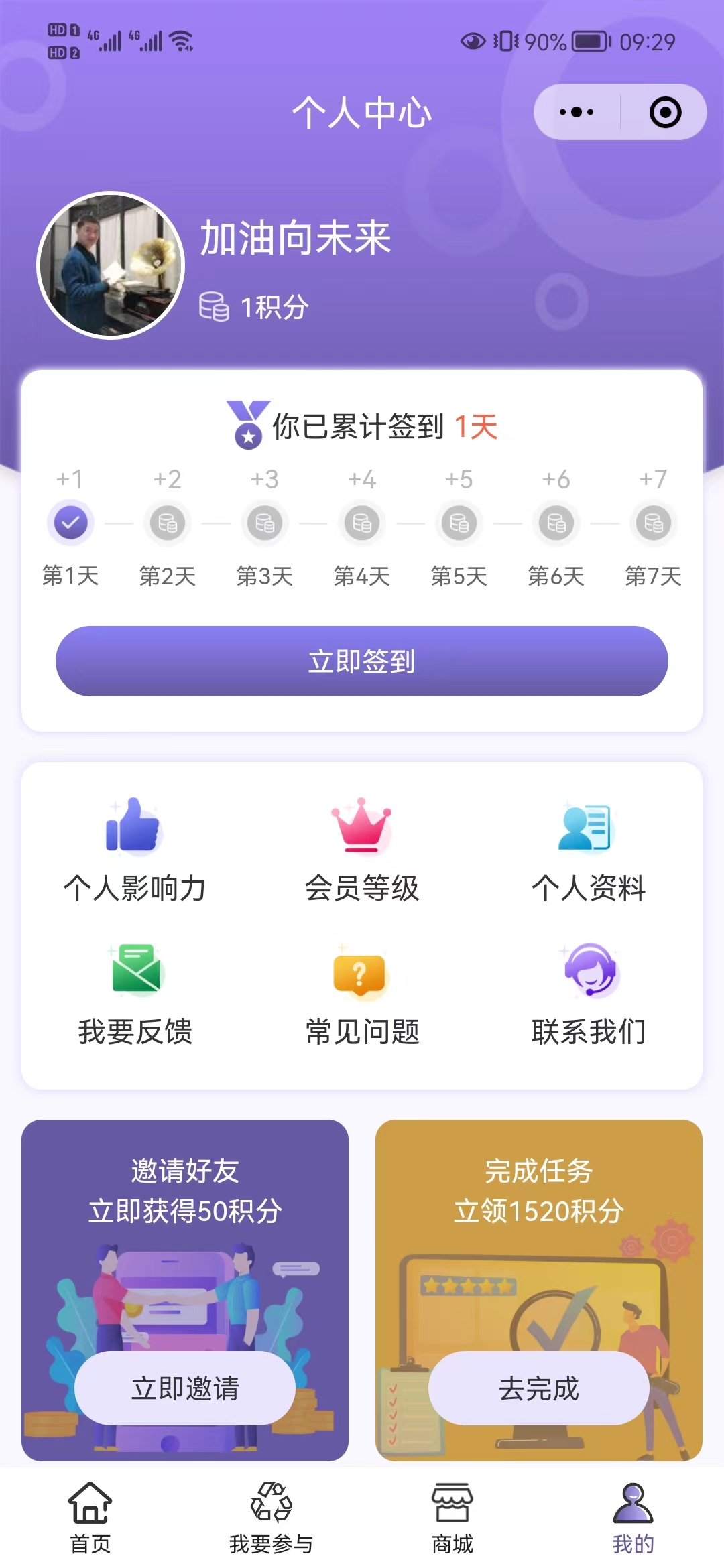Screen dimensions: 724x1568
Task: Tap 立即邀请 to invite friends
Action: pyautogui.click(x=185, y=1388)
